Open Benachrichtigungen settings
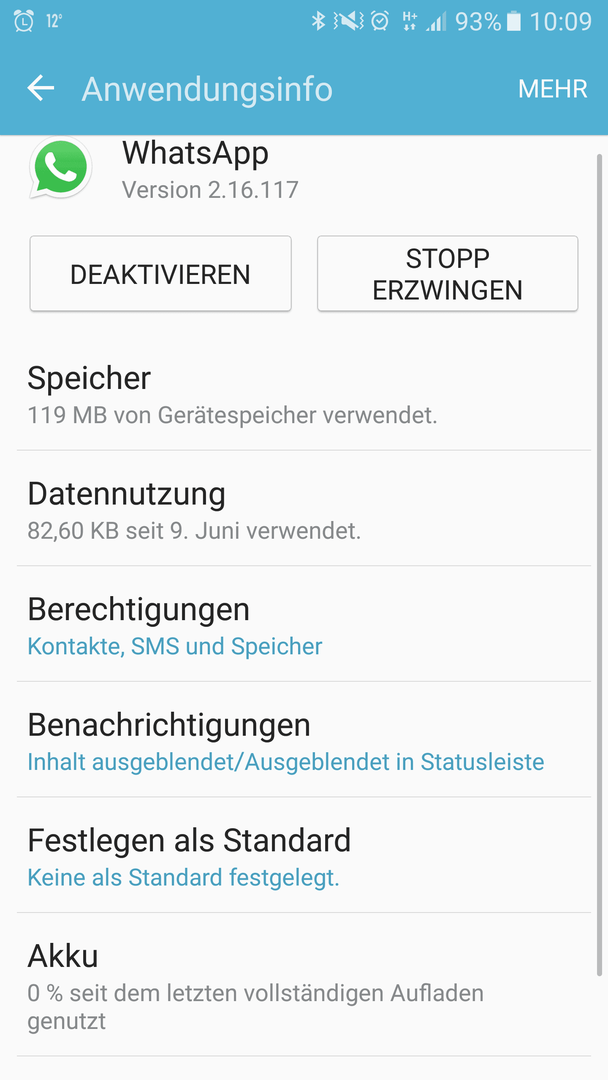The image size is (608, 1080). coord(304,740)
